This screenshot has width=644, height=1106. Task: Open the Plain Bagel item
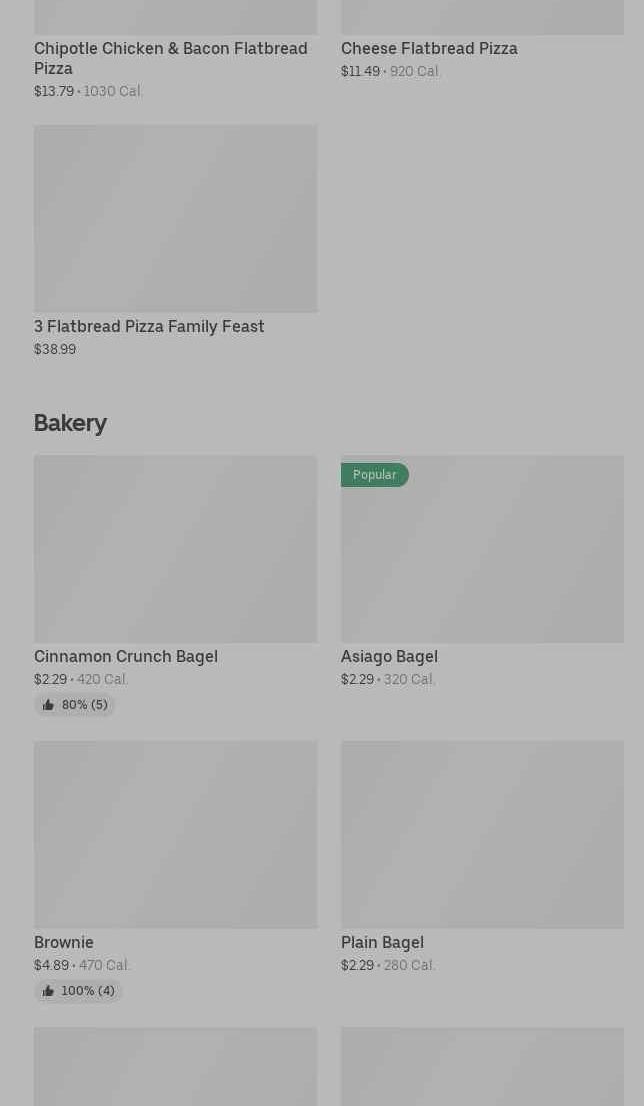(x=482, y=857)
